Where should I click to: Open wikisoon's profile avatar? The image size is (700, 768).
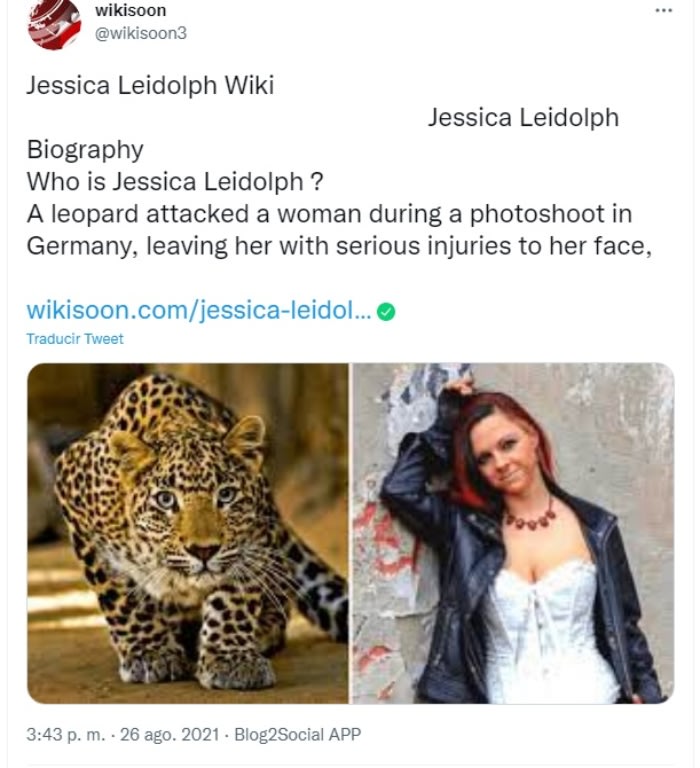(53, 22)
